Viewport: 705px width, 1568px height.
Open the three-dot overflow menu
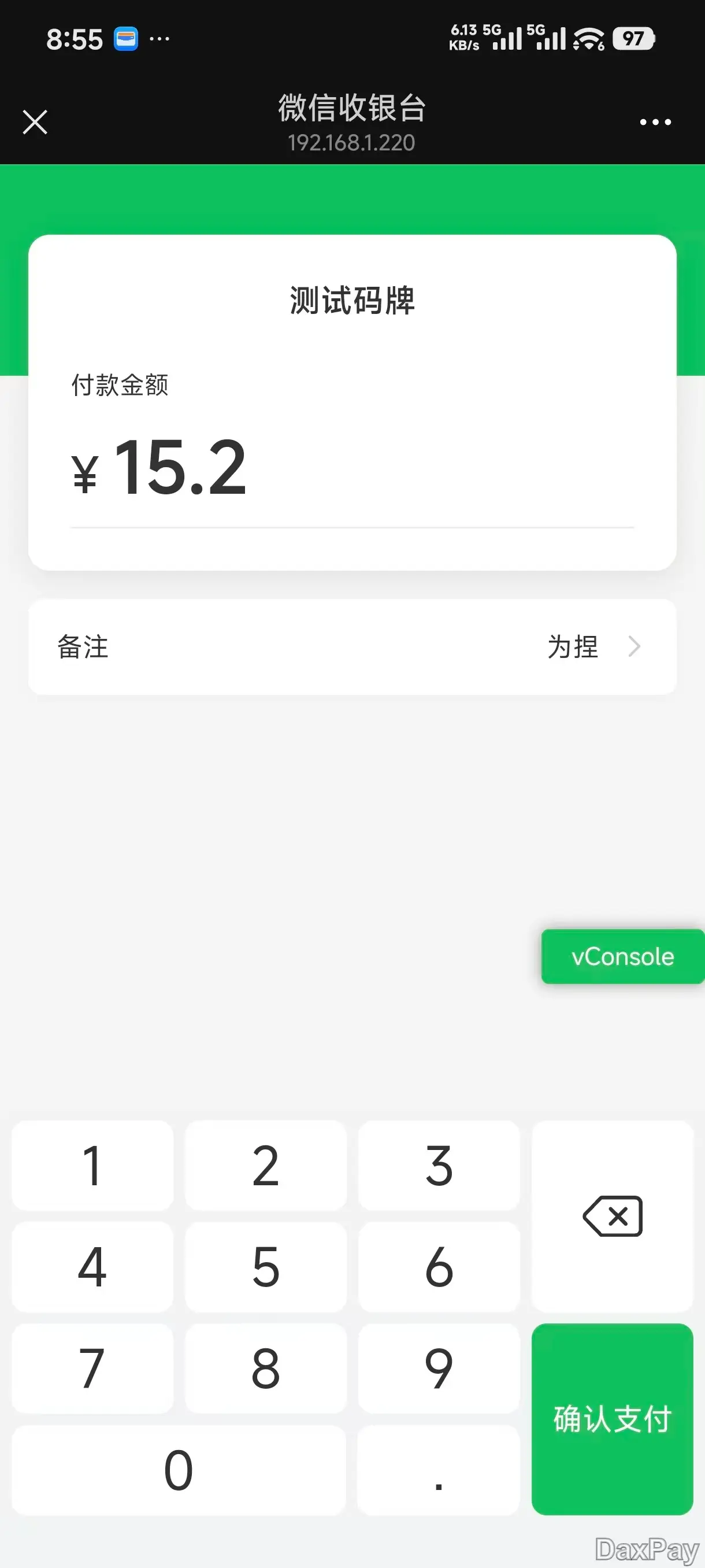655,123
